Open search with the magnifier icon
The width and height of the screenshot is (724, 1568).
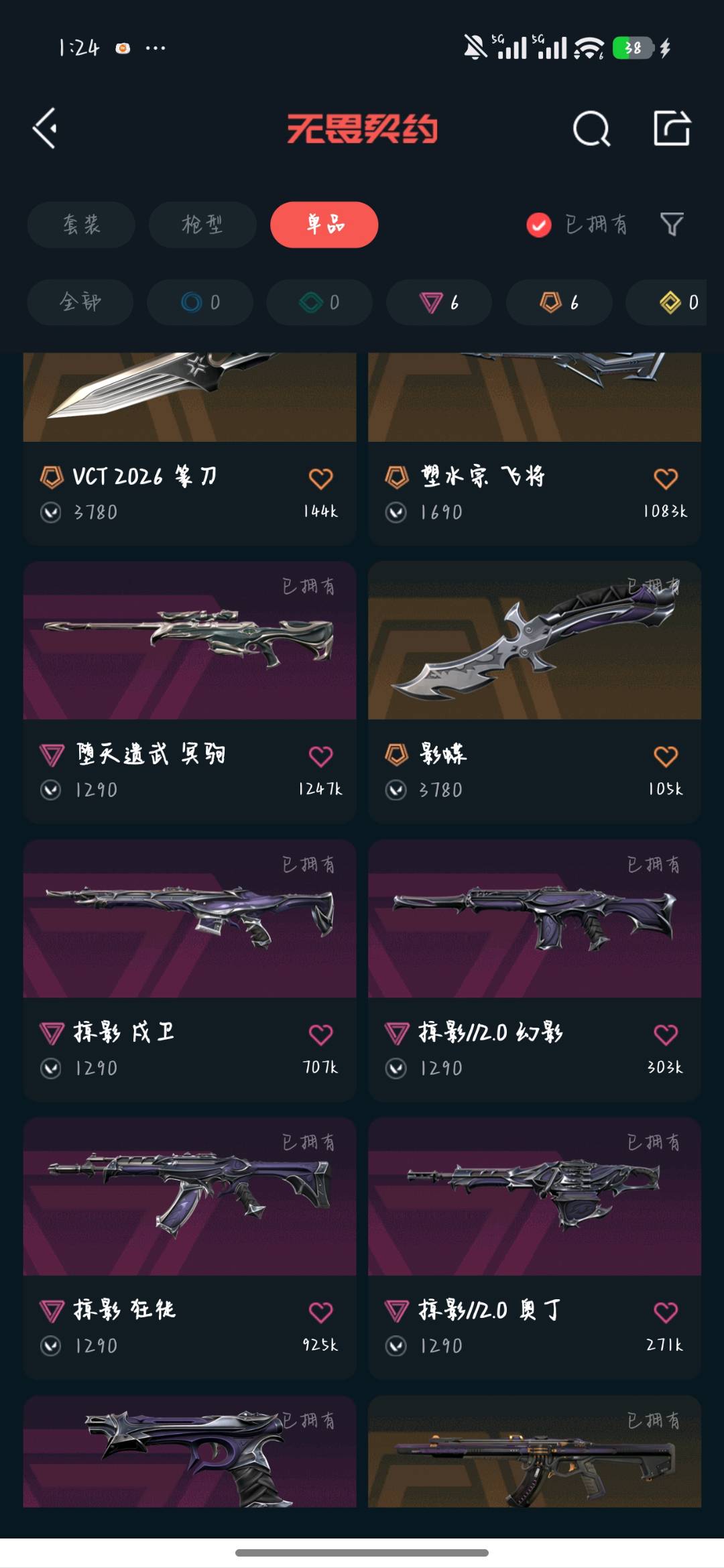click(591, 128)
